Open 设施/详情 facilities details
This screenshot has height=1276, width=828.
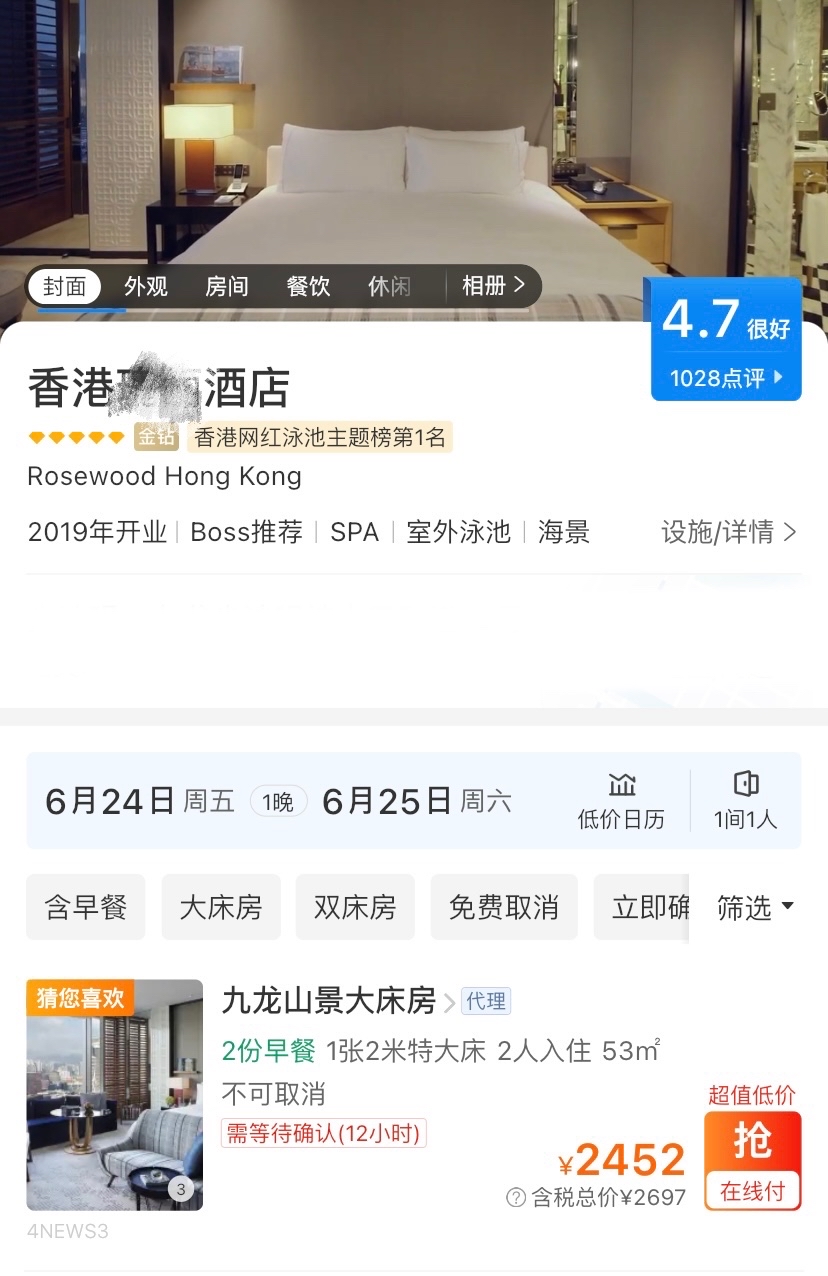coord(729,532)
